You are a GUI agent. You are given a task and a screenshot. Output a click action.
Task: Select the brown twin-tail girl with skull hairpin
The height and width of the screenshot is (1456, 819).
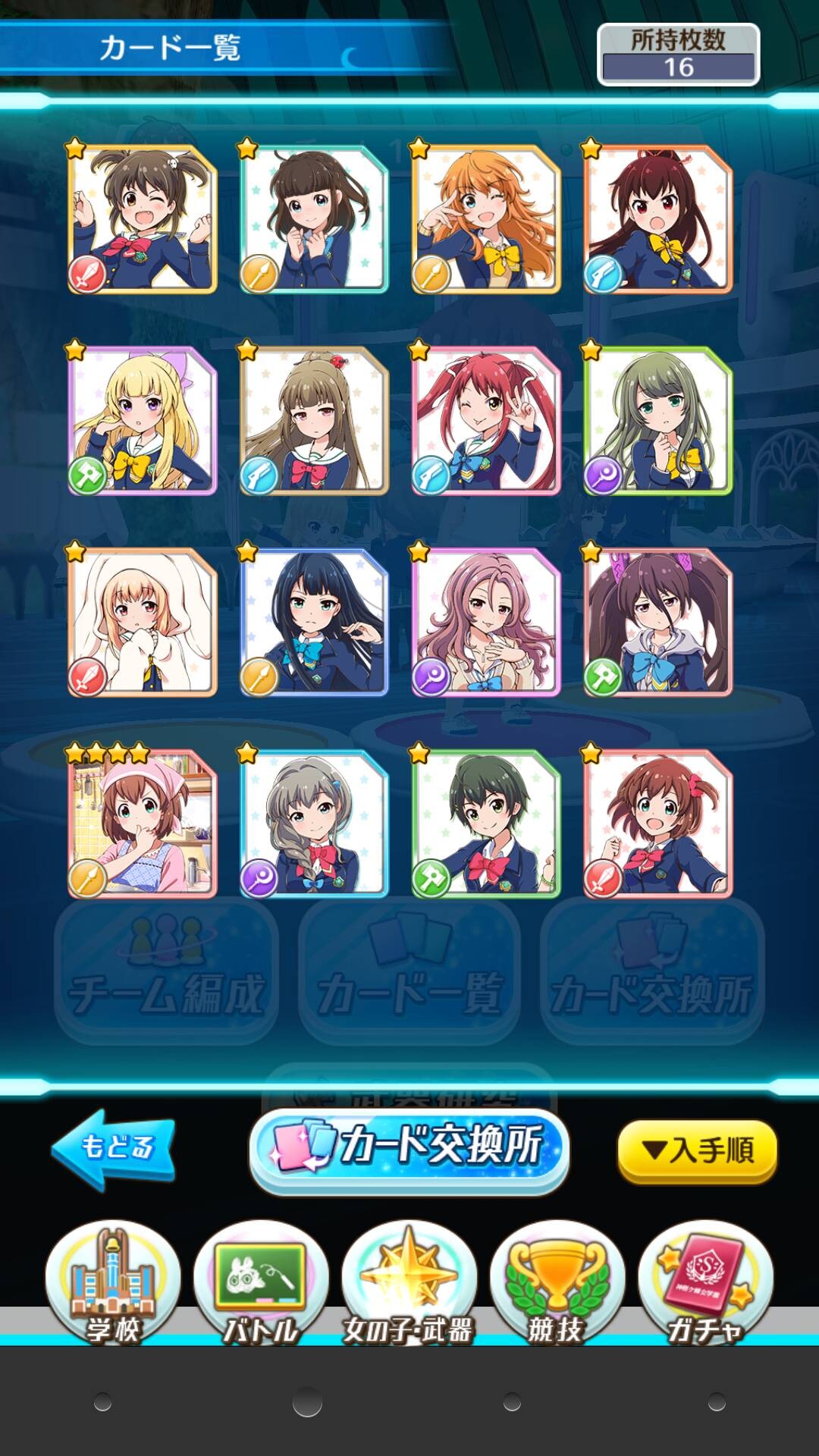pos(142,218)
